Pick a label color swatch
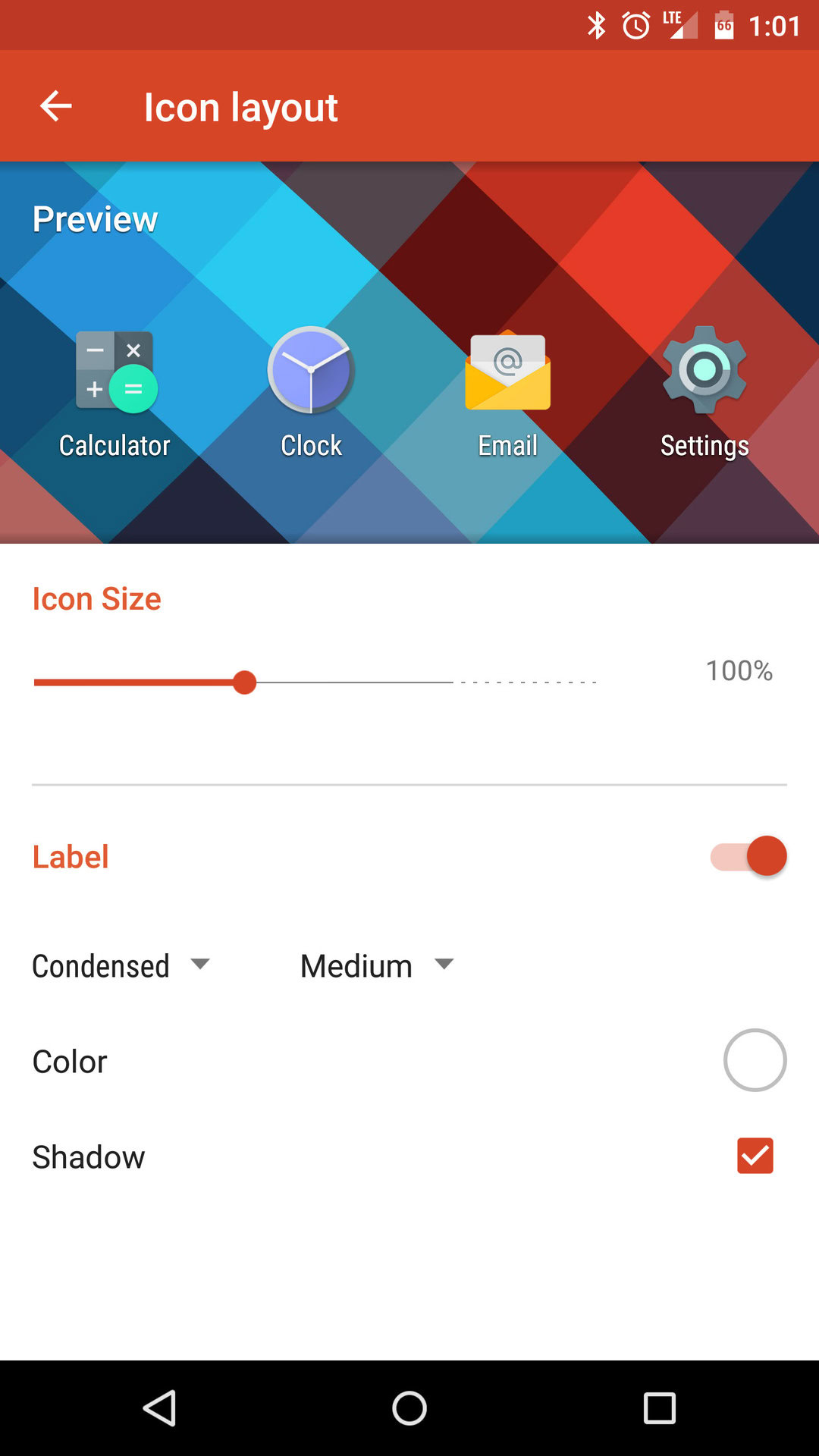 tap(755, 1060)
